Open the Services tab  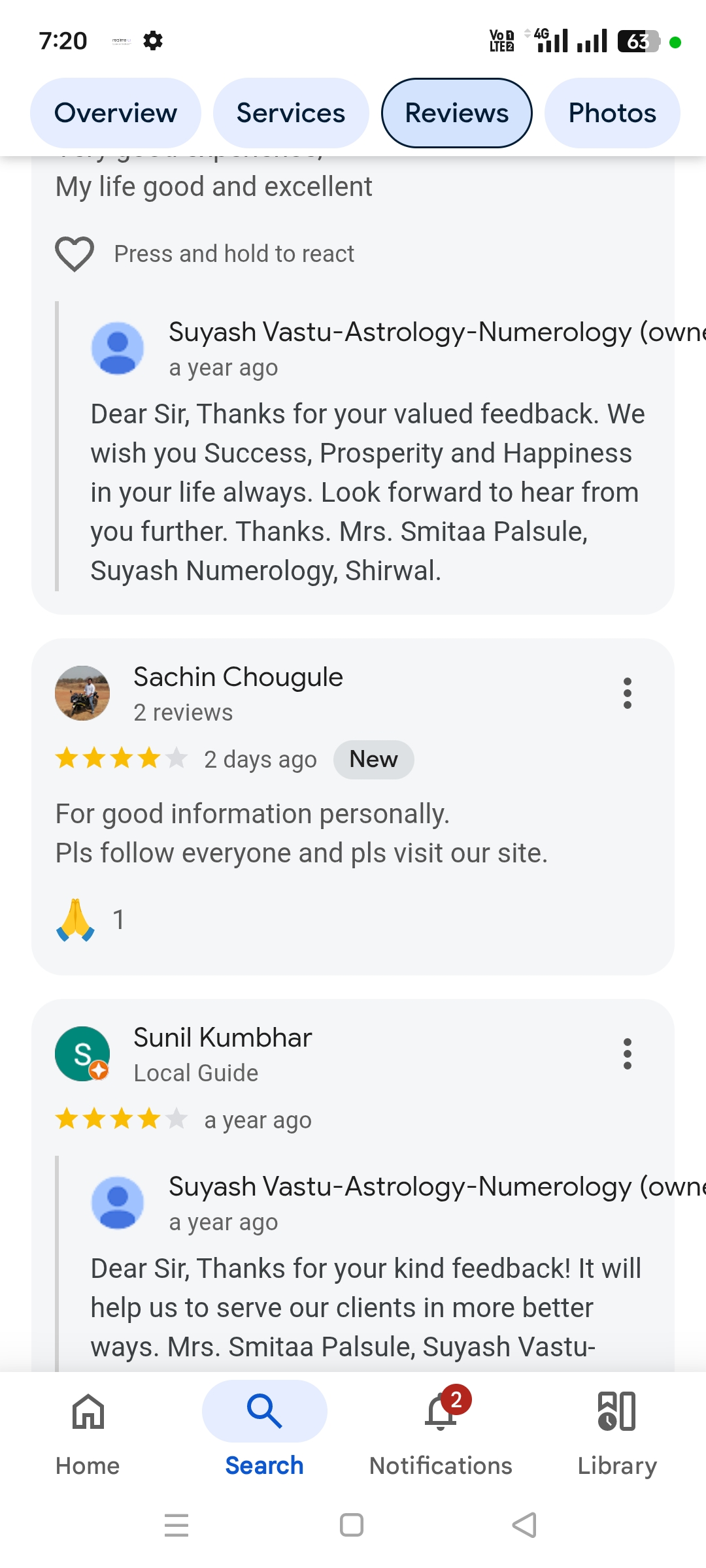[291, 113]
